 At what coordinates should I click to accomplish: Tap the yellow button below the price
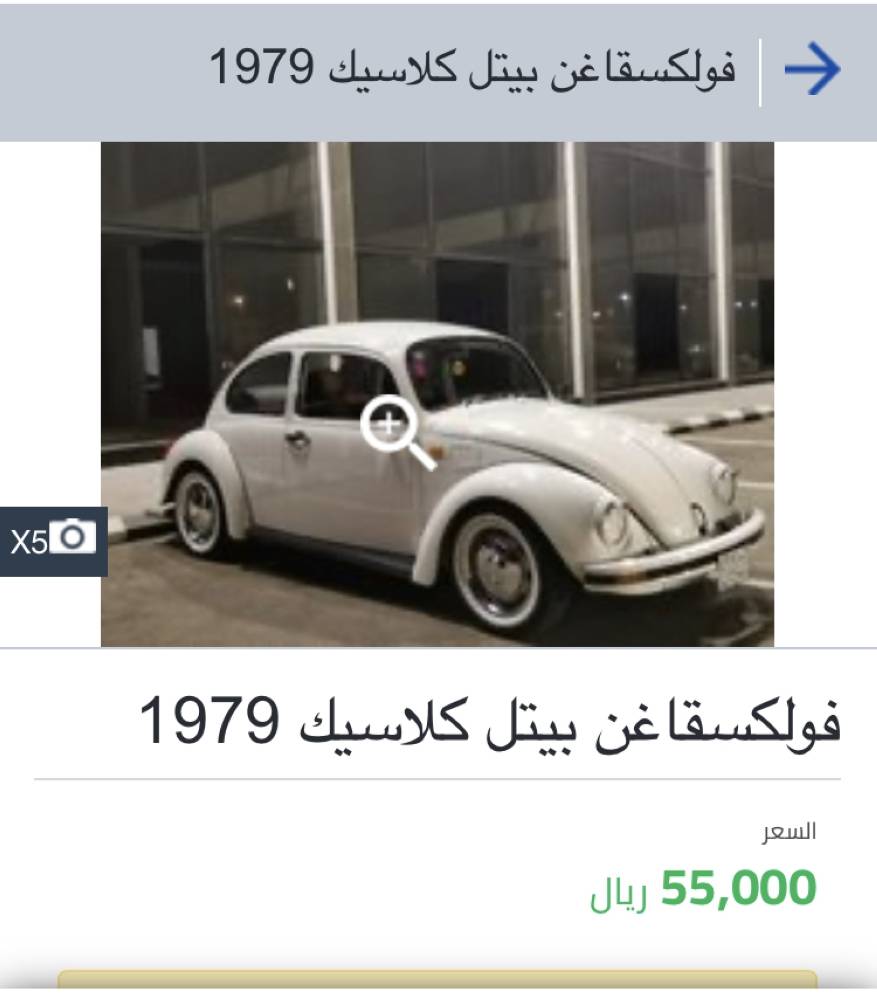coord(437,983)
